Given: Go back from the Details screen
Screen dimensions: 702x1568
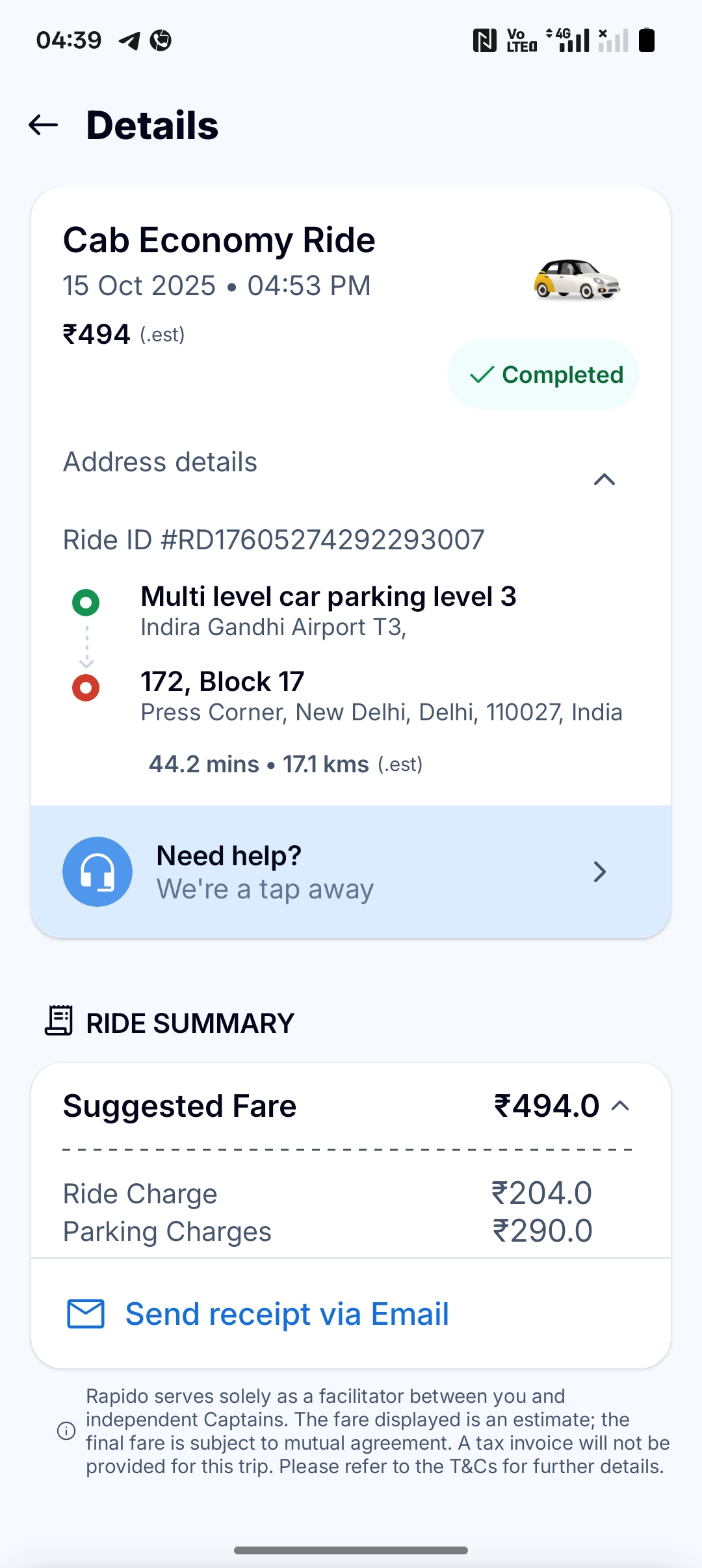Looking at the screenshot, I should tap(44, 125).
